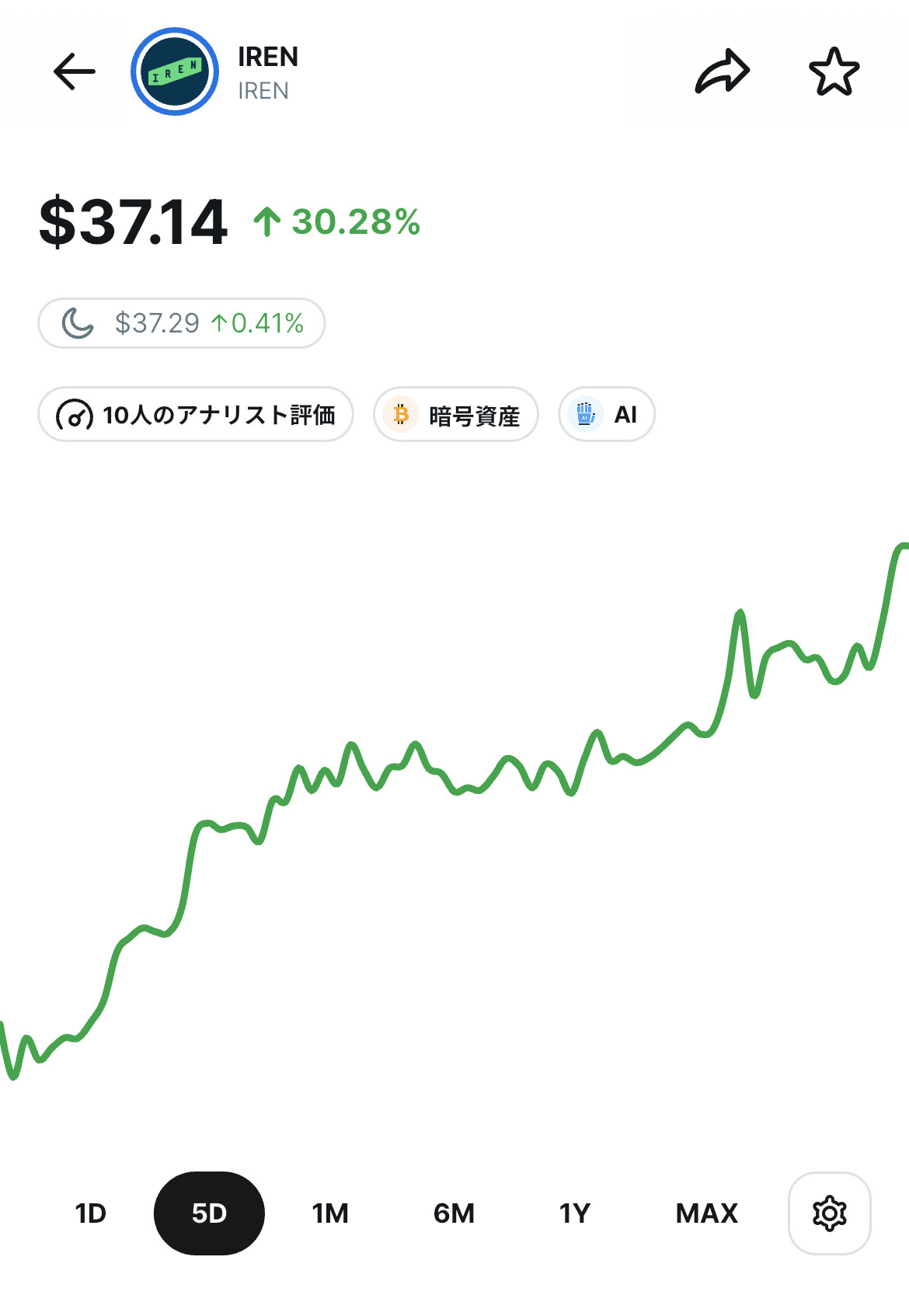View the 1Y chart range
The width and height of the screenshot is (909, 1316).
pyautogui.click(x=575, y=1213)
